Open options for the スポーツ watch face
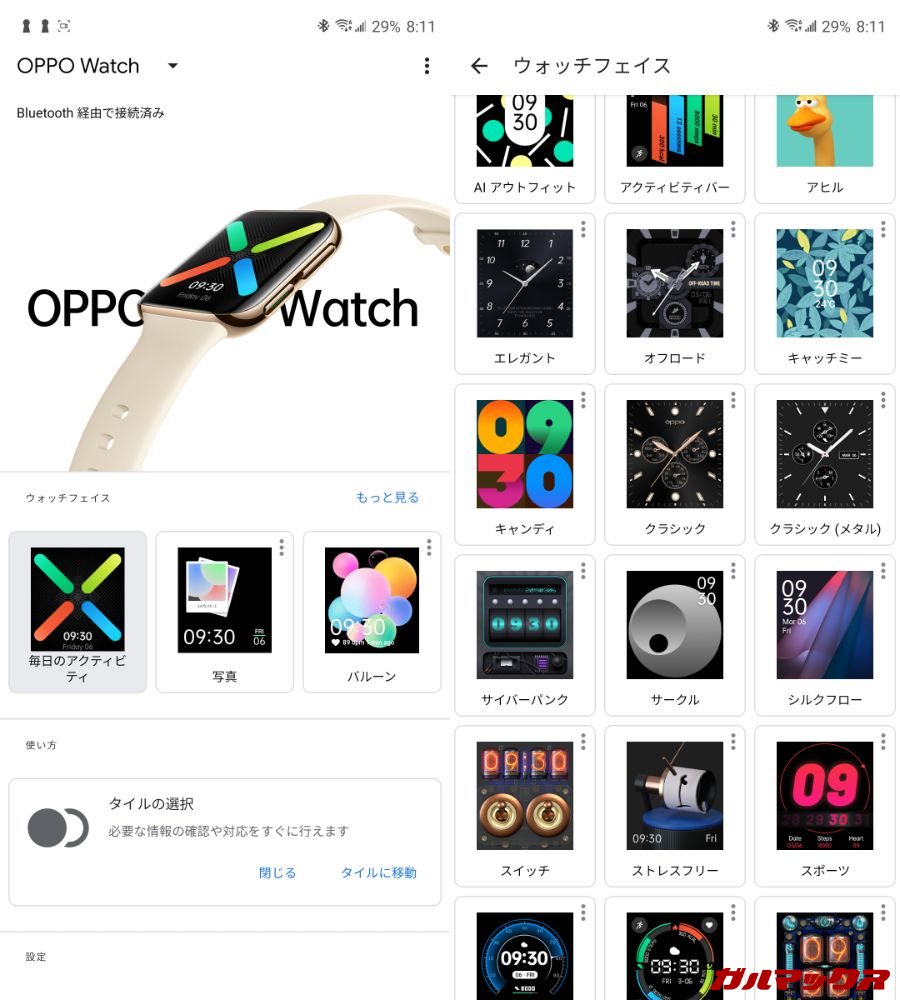 point(883,741)
